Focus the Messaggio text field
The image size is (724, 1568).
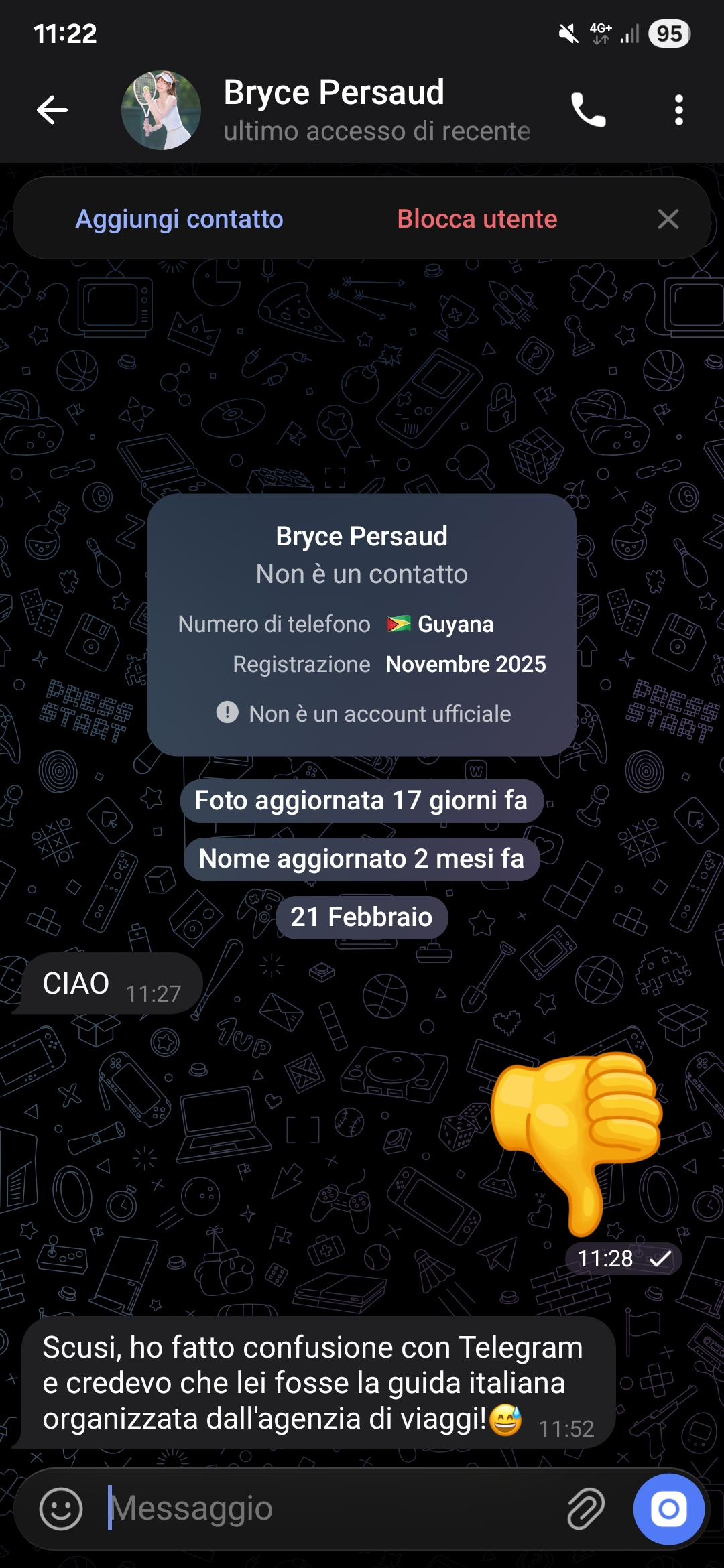point(322,1509)
